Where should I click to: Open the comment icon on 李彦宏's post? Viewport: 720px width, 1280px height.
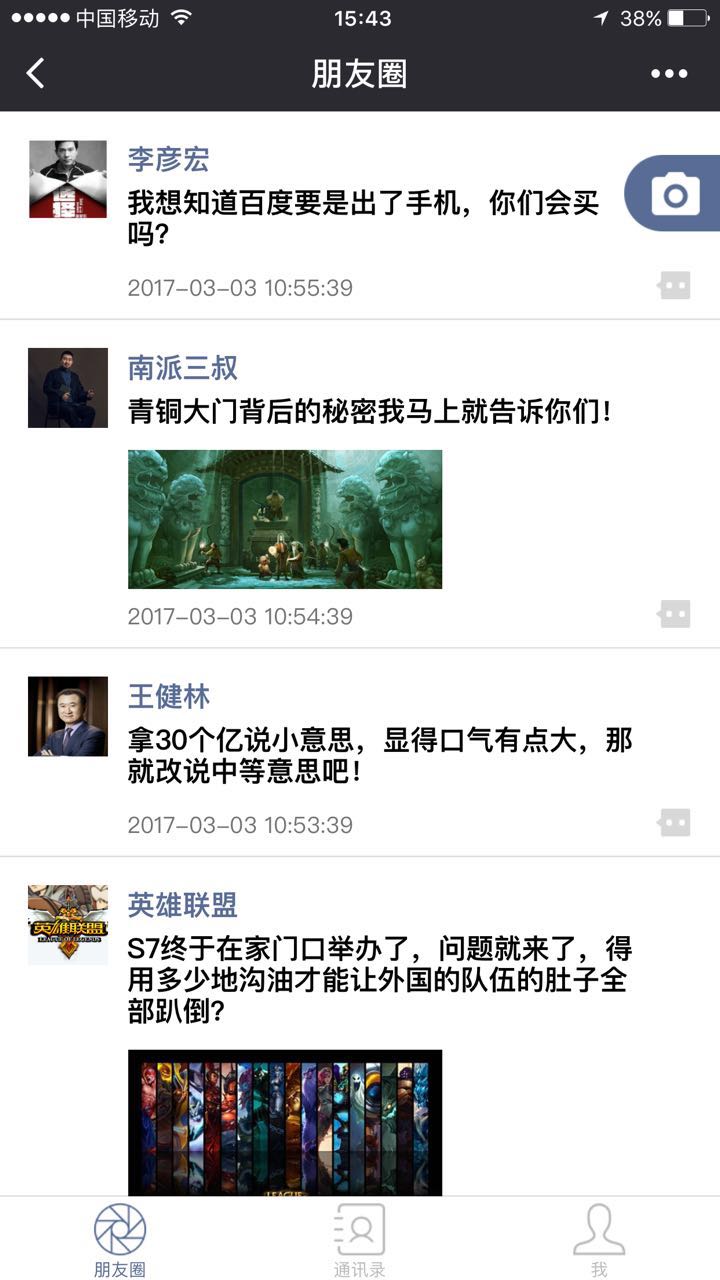[675, 286]
